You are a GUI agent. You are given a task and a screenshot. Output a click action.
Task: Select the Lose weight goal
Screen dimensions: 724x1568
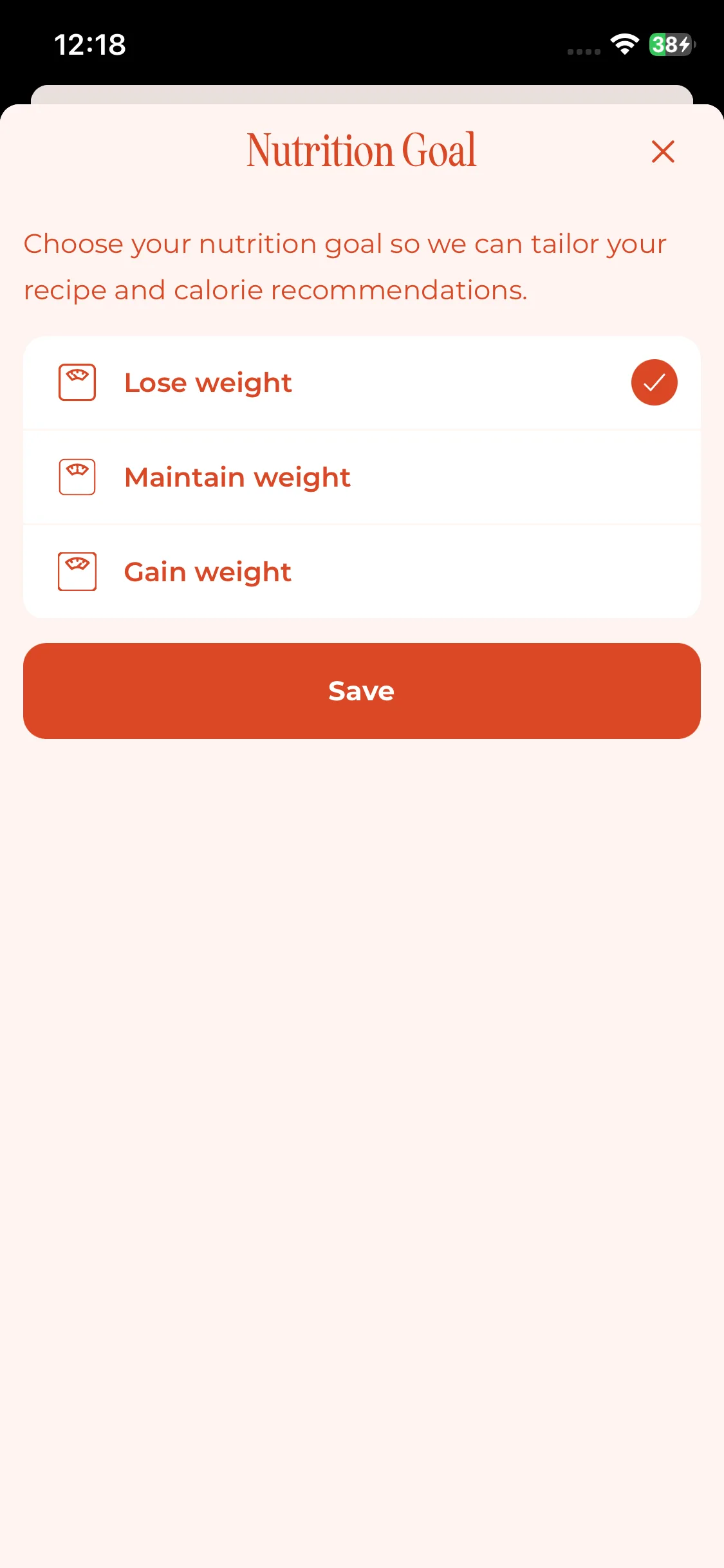[362, 383]
